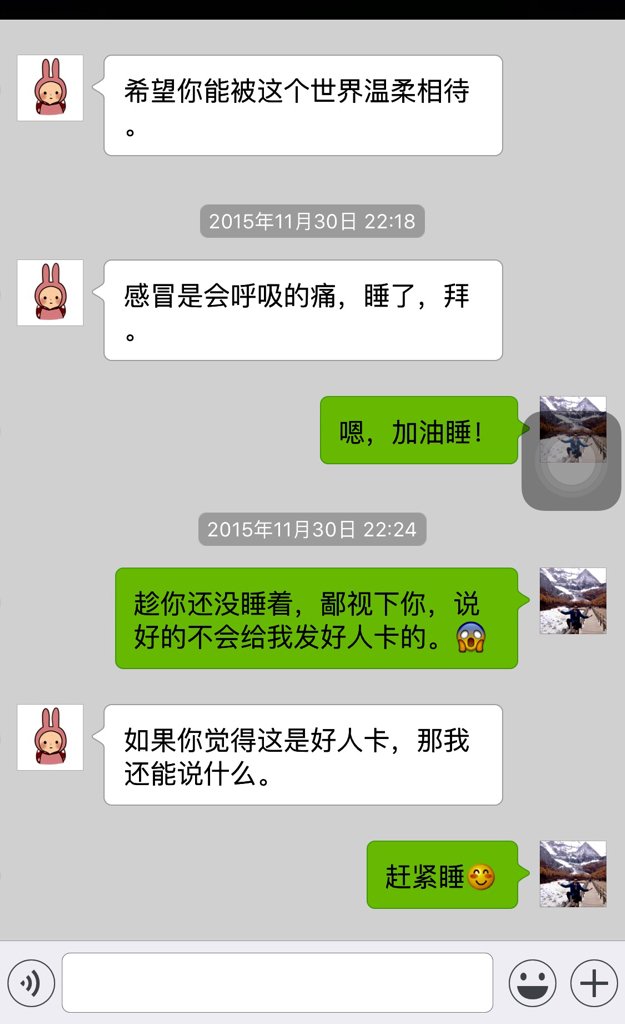This screenshot has width=625, height=1024.
Task: Open rabbit avatar beside 希望你能被这个世界温柔相待
Action: pos(50,88)
